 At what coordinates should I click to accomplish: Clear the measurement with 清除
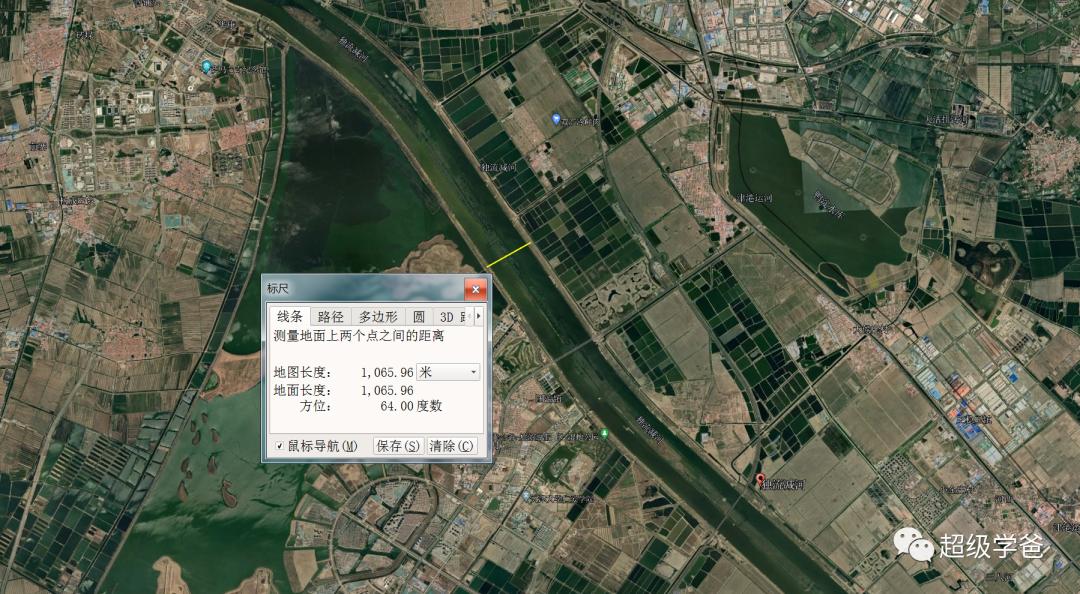pos(452,446)
